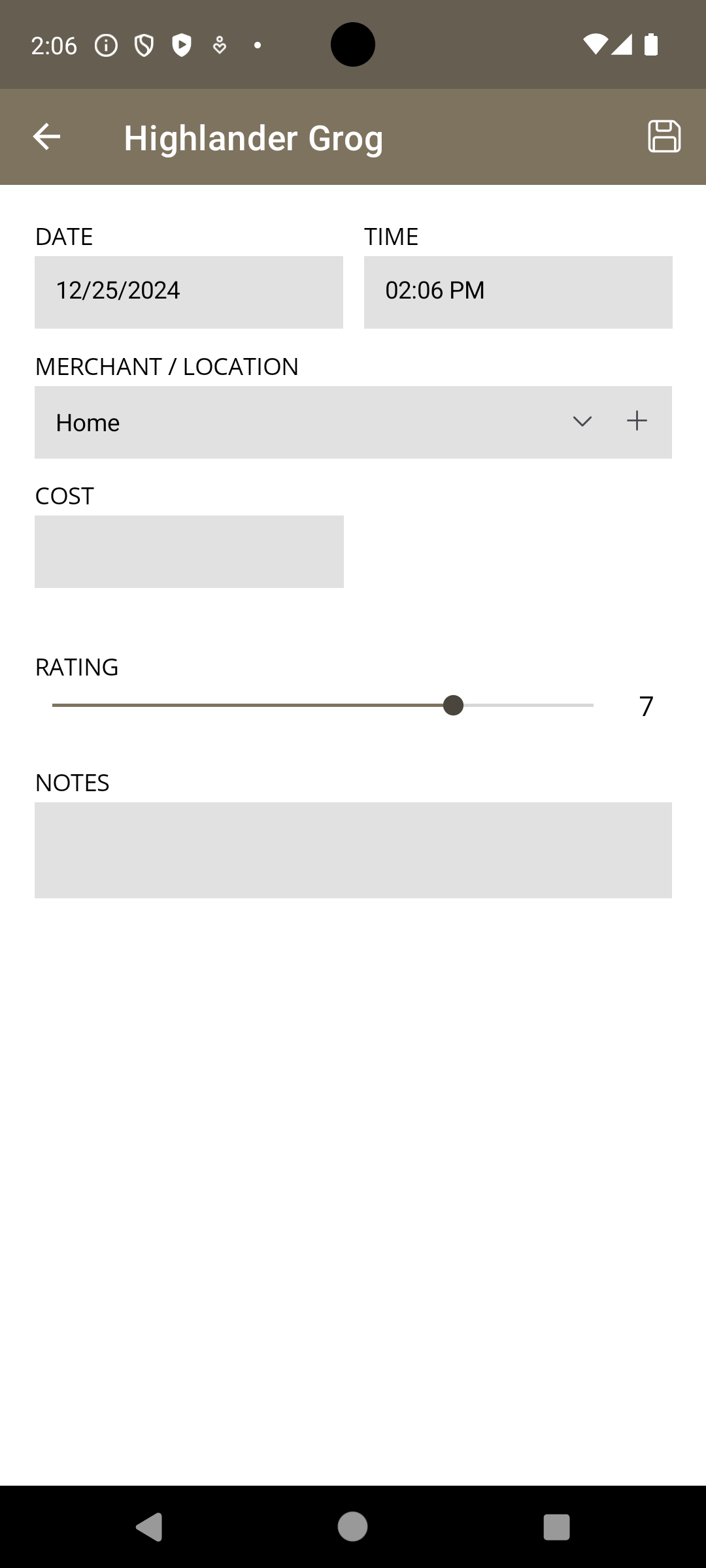This screenshot has height=1568, width=706.
Task: Save the Highlander Grog entry
Action: (x=664, y=137)
